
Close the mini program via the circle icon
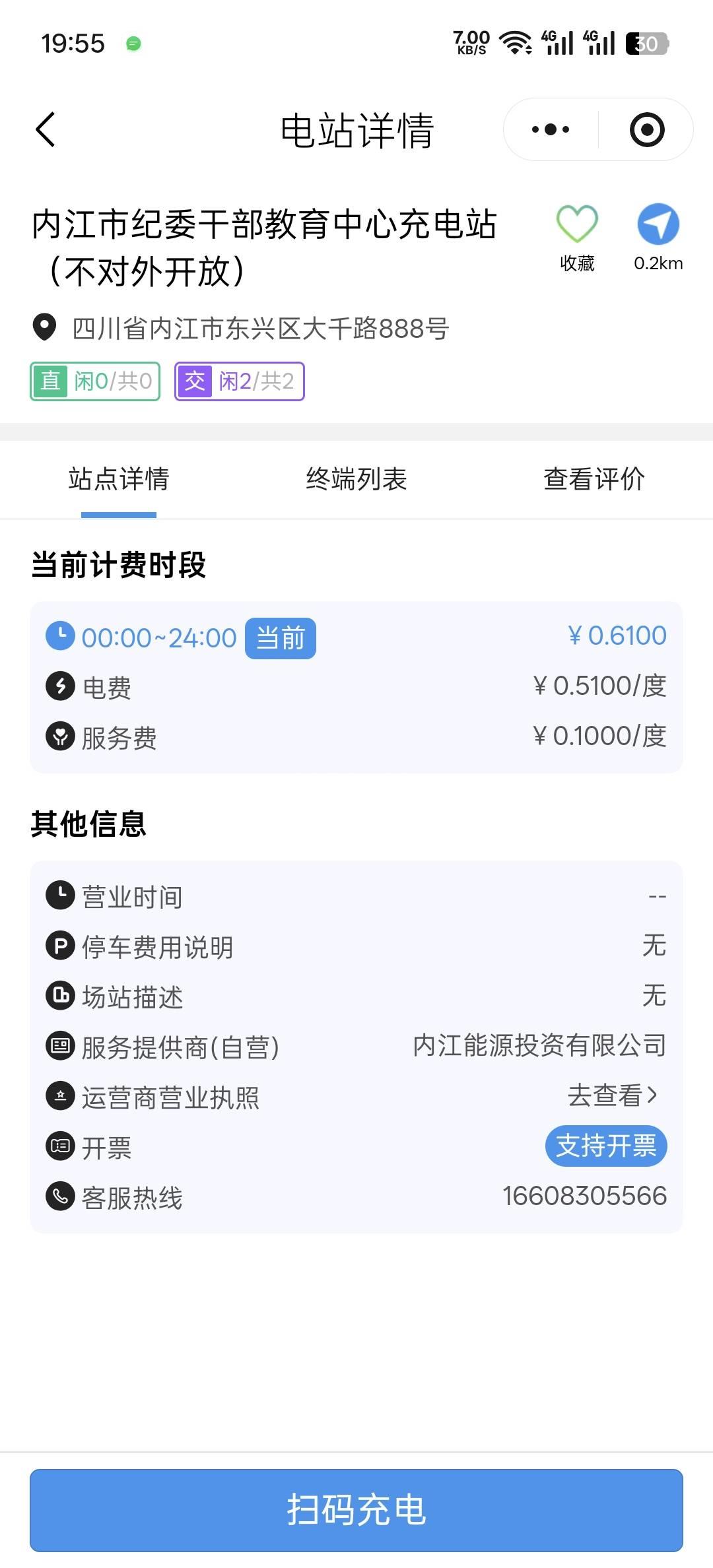point(646,129)
